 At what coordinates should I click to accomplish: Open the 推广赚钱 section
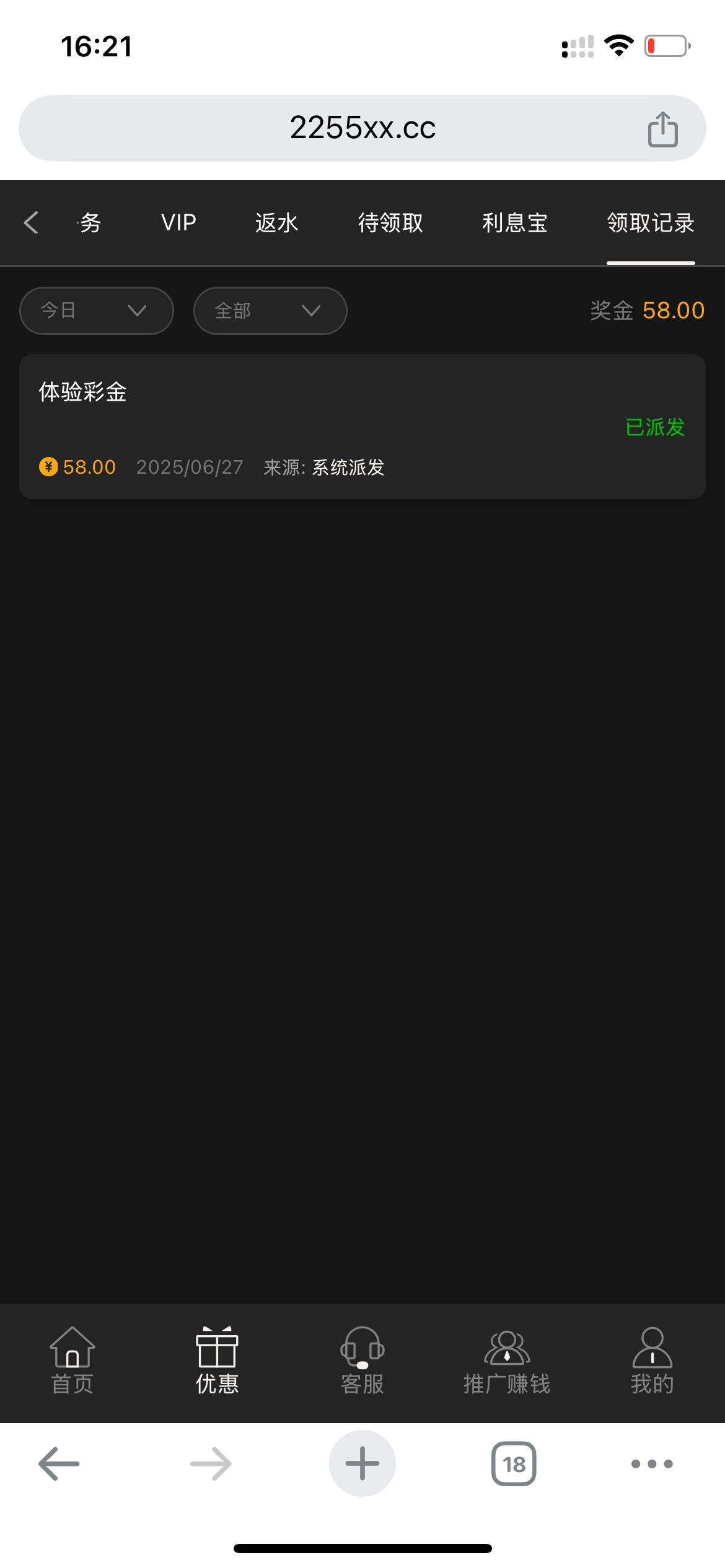click(x=507, y=1361)
